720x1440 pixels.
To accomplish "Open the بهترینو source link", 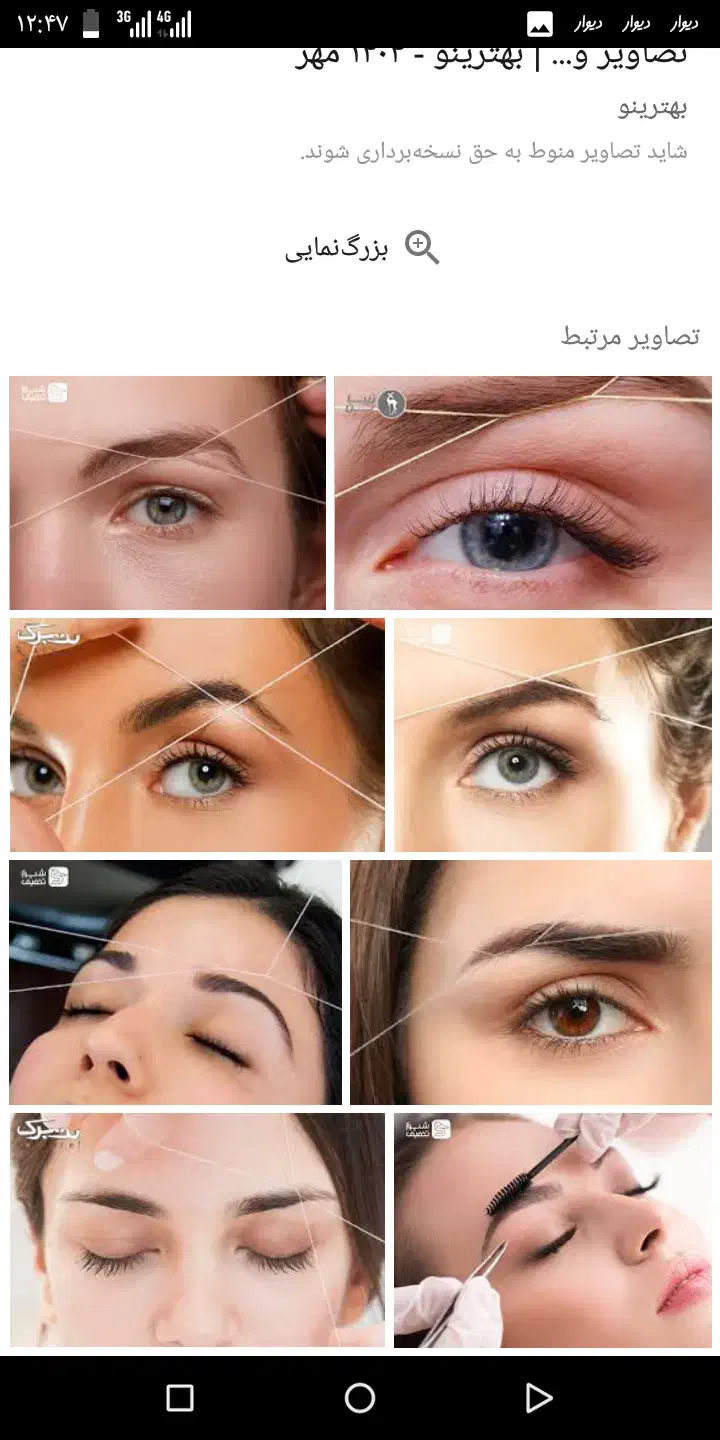I will 653,108.
